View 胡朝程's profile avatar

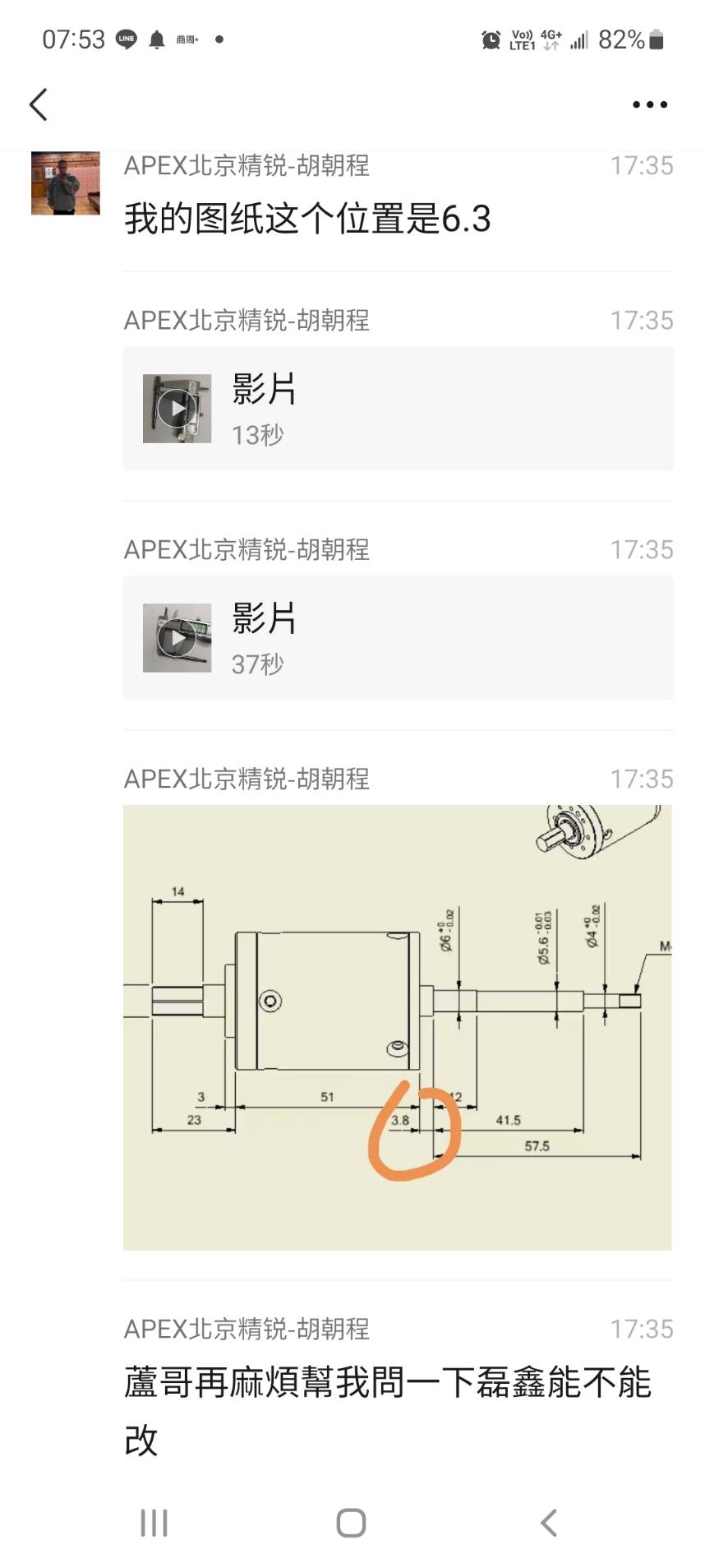click(x=66, y=183)
